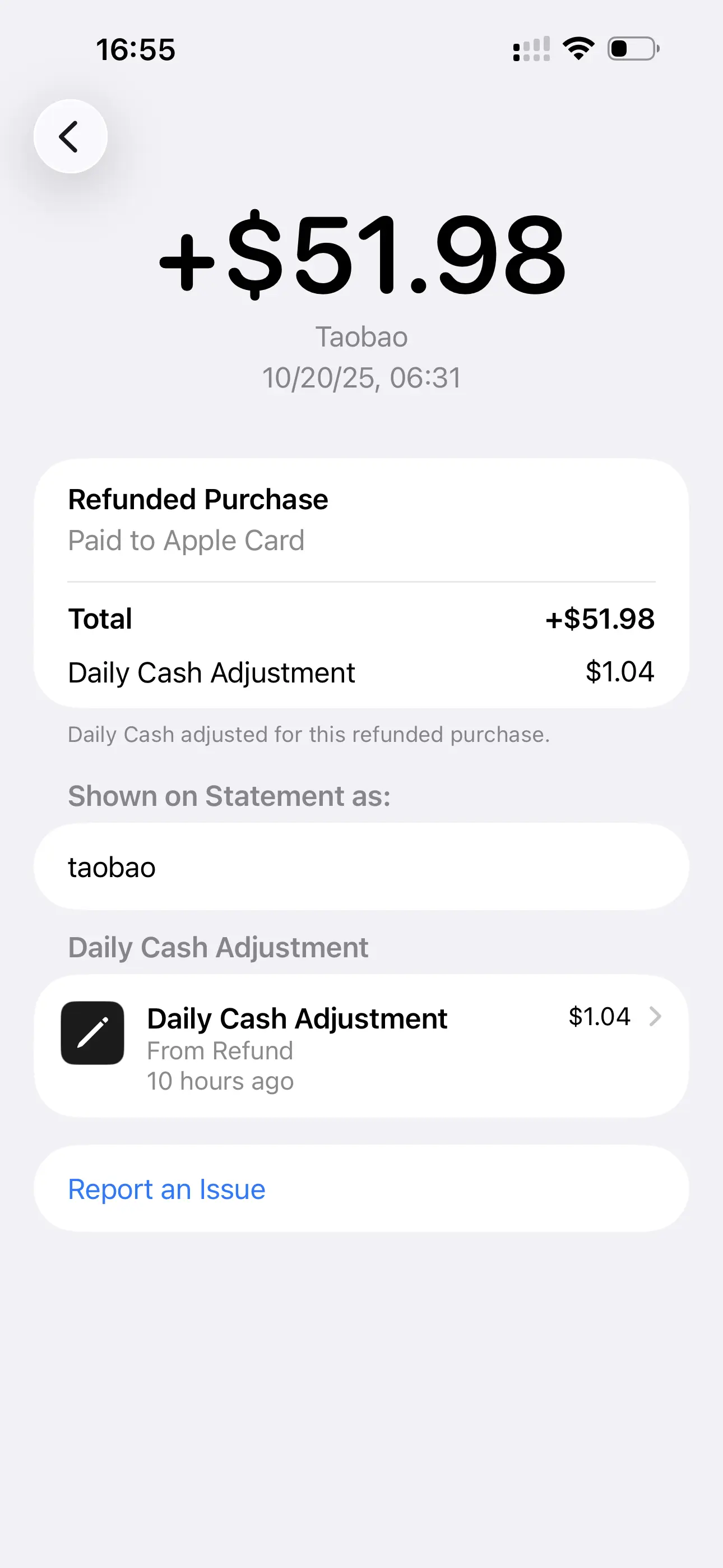Go back using the back arrow
The width and height of the screenshot is (723, 1568).
coord(70,136)
